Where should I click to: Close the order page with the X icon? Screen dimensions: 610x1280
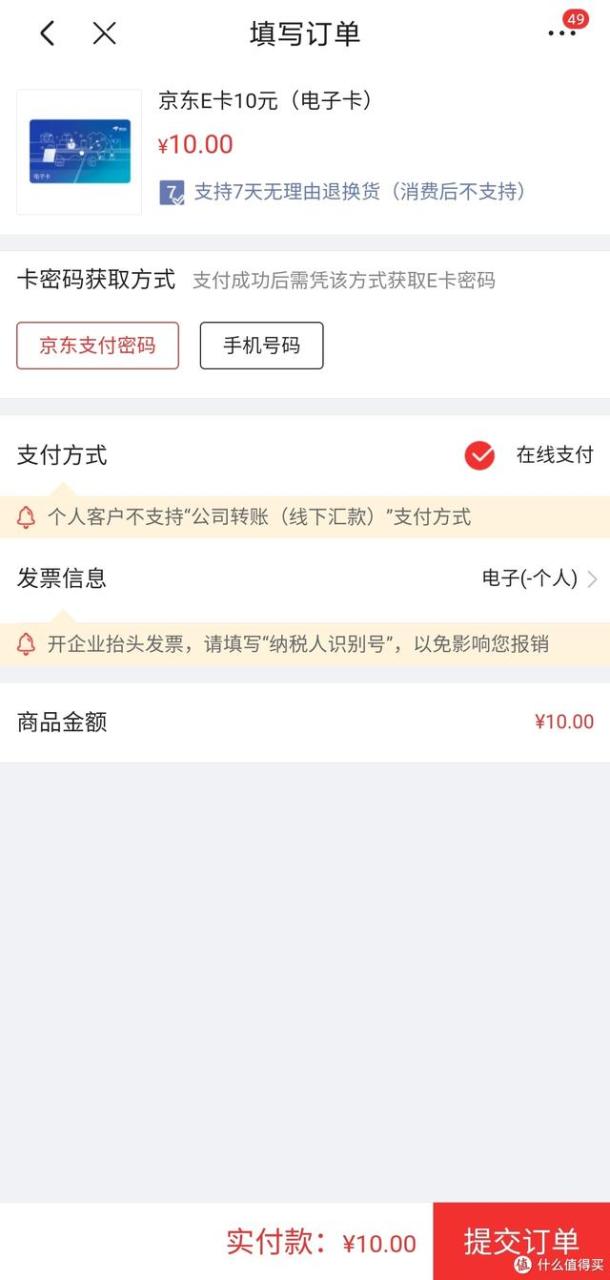[x=104, y=34]
